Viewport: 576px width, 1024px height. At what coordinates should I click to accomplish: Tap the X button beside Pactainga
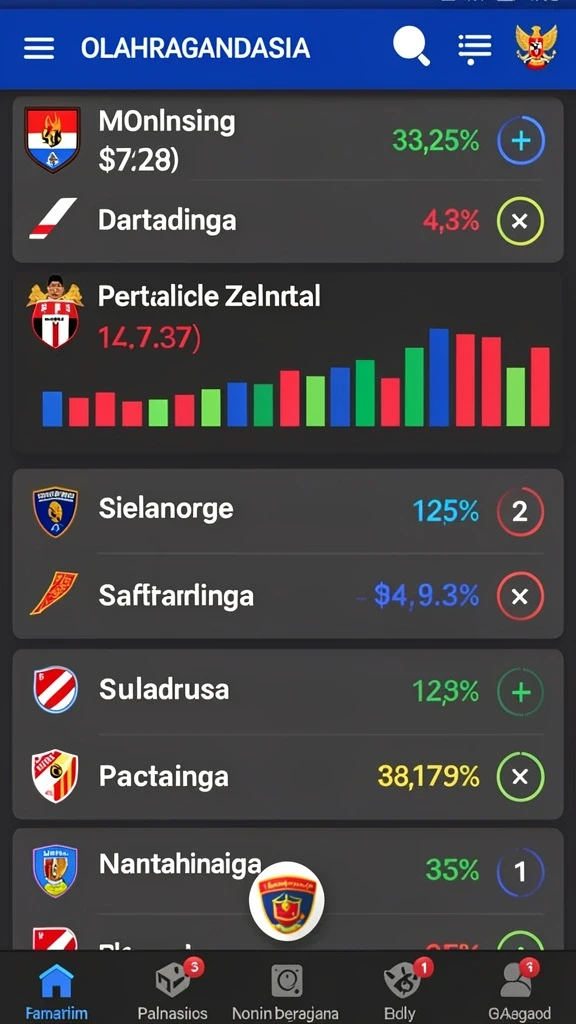pyautogui.click(x=520, y=776)
